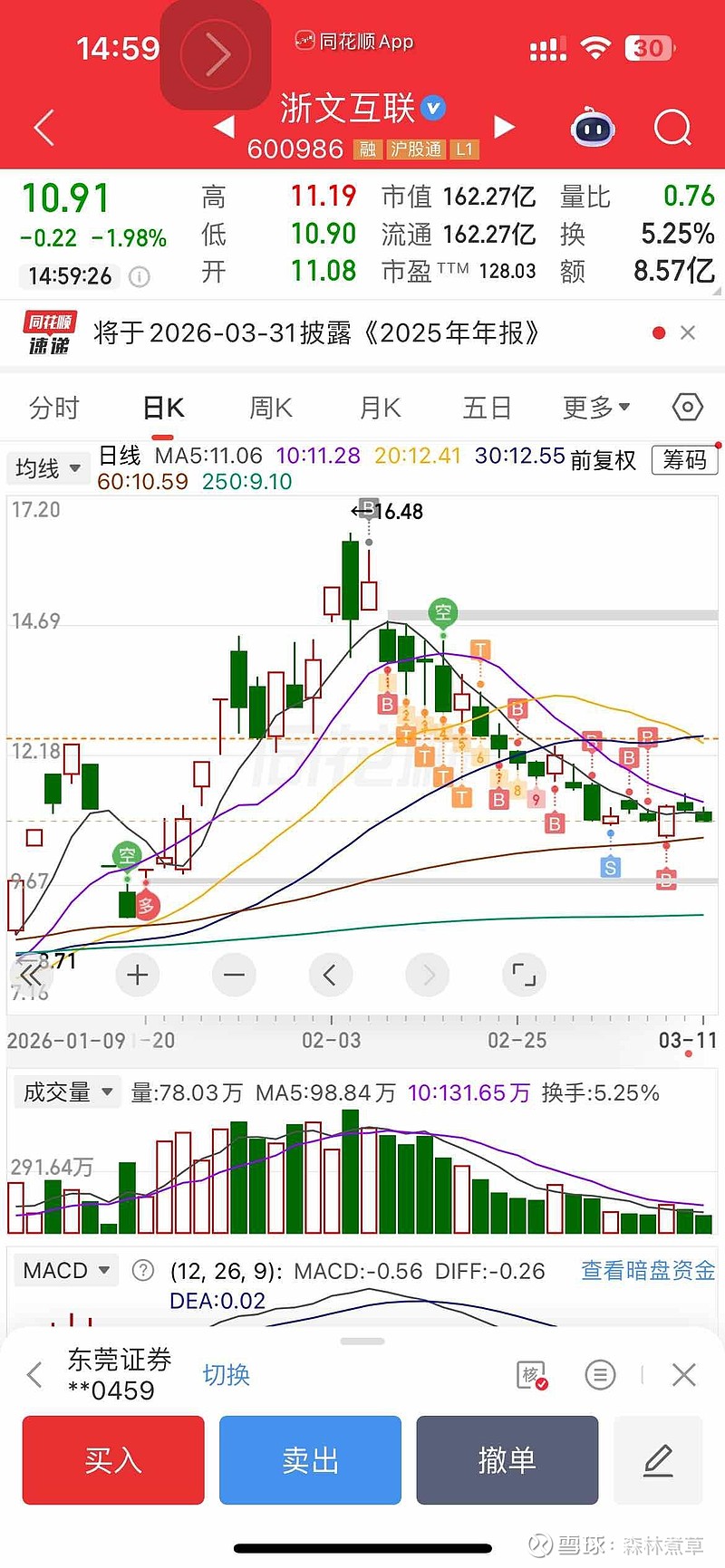725x1568 pixels.
Task: Switch to the 五日 chart tab
Action: coord(488,408)
